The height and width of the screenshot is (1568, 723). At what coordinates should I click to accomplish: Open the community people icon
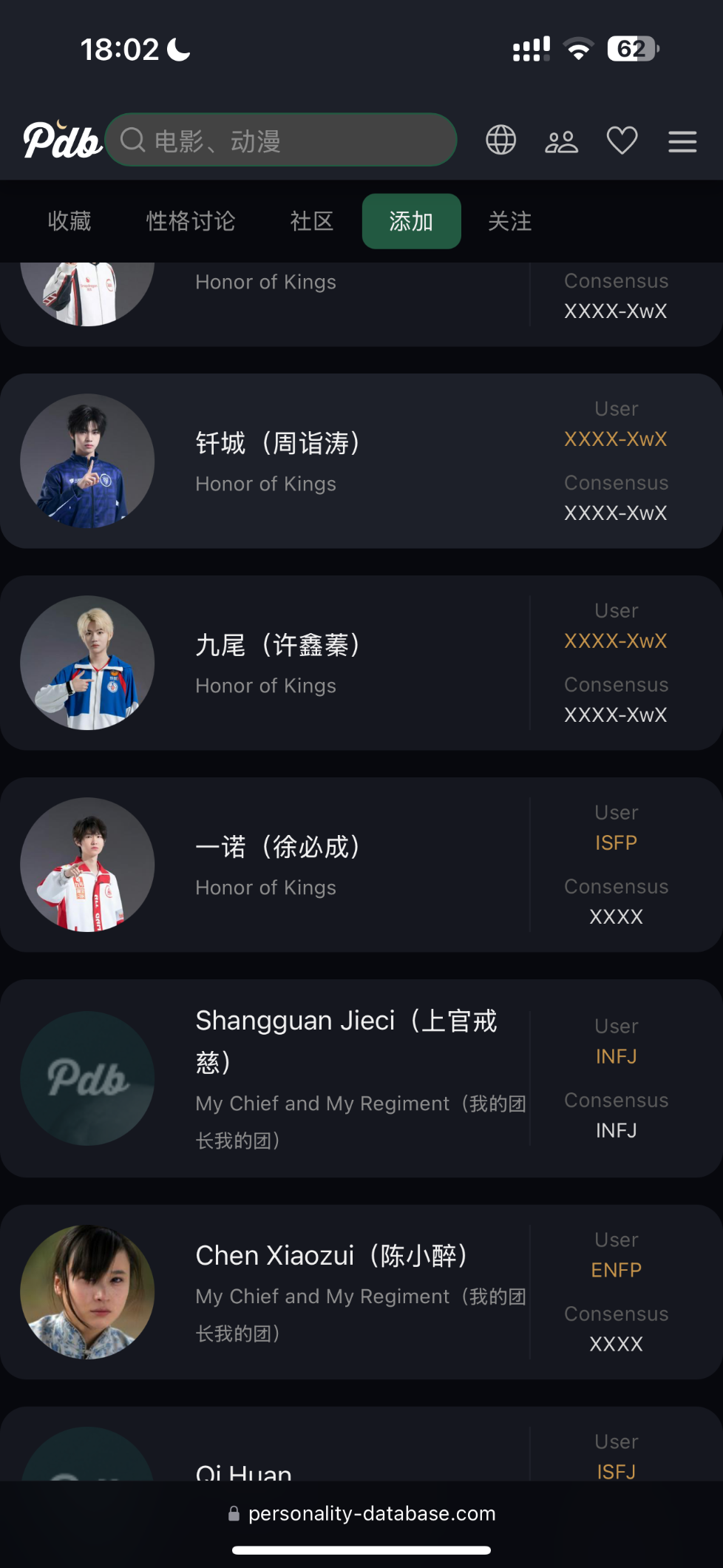coord(561,141)
